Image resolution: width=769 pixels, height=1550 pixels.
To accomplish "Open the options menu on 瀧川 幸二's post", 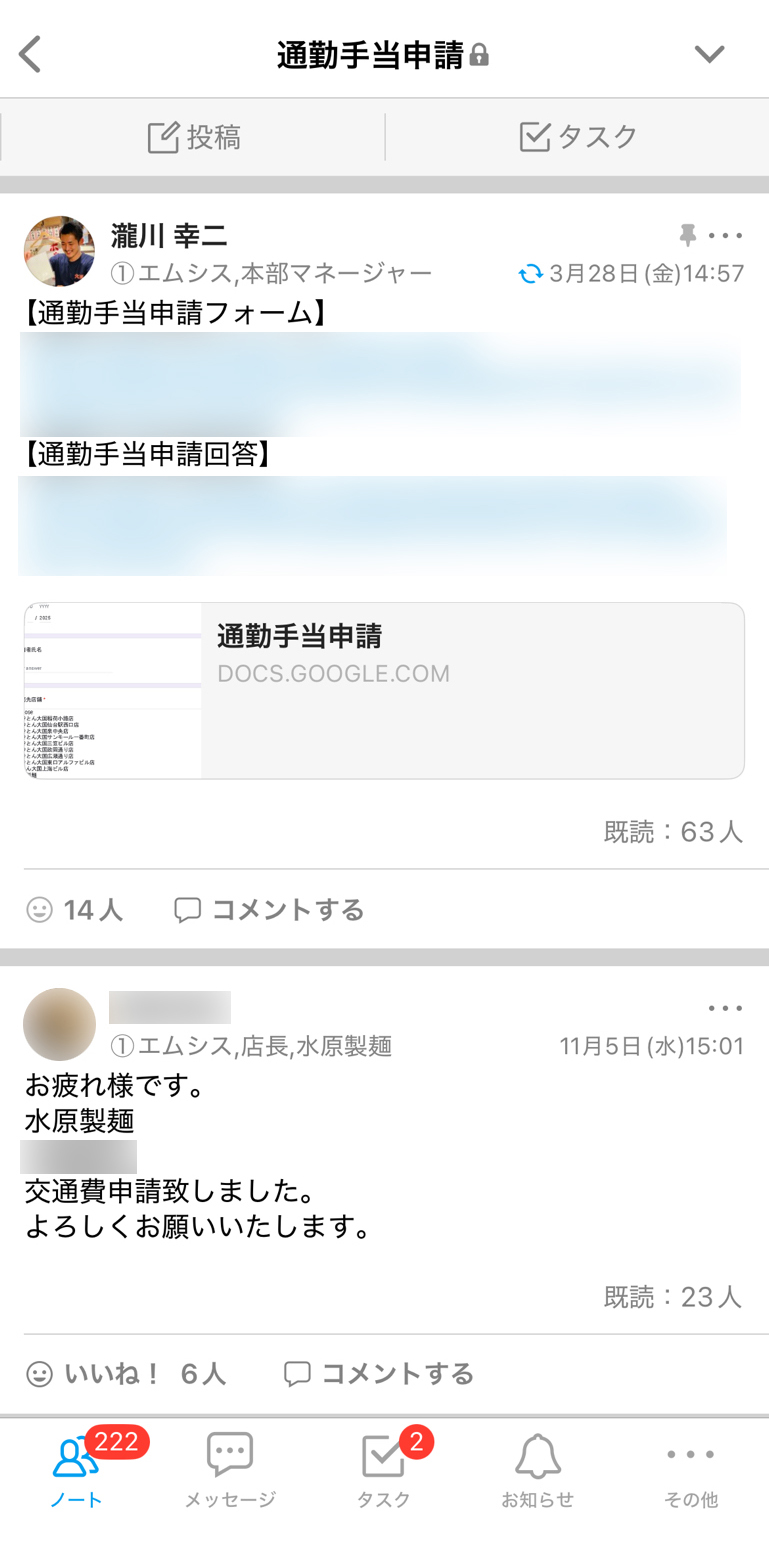I will coord(725,236).
